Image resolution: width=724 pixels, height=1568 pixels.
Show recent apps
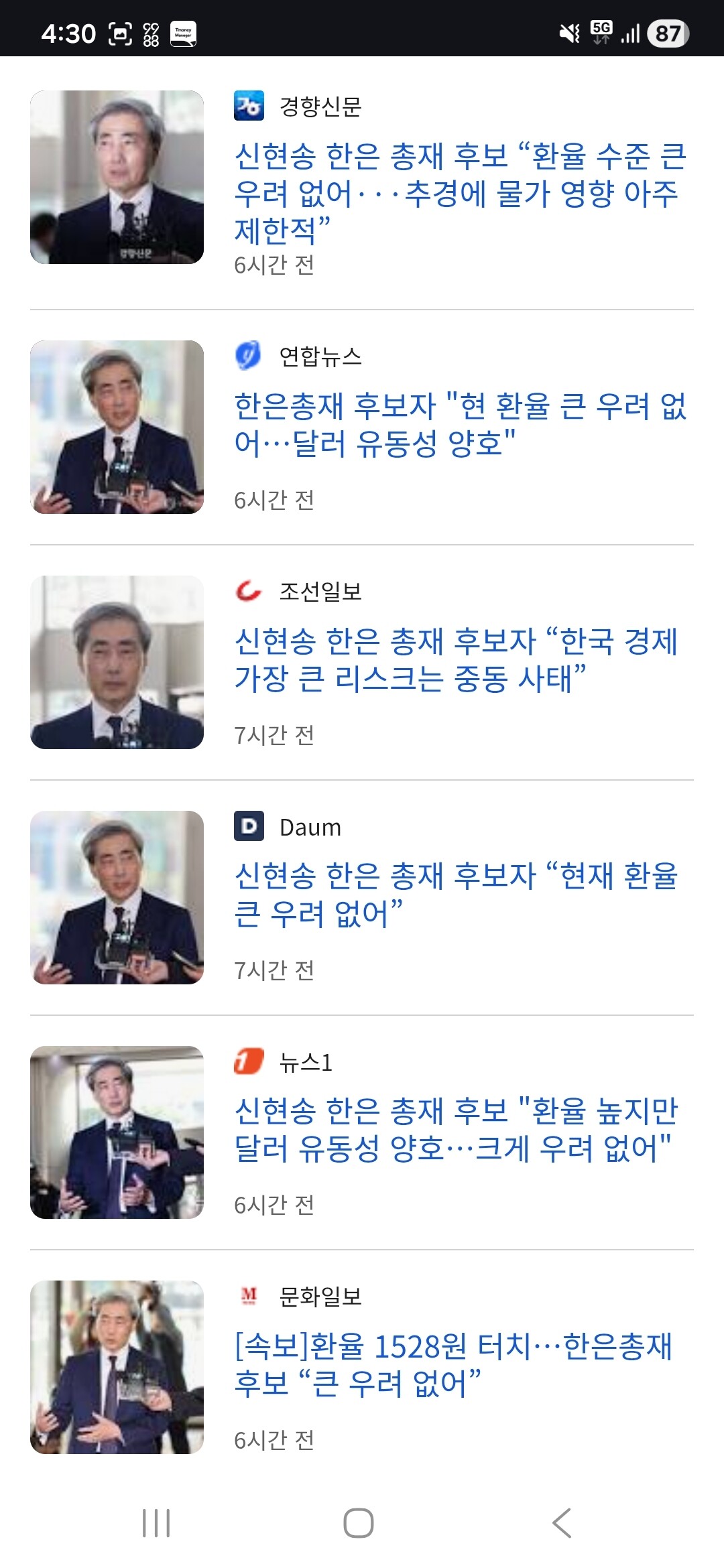(x=156, y=1523)
